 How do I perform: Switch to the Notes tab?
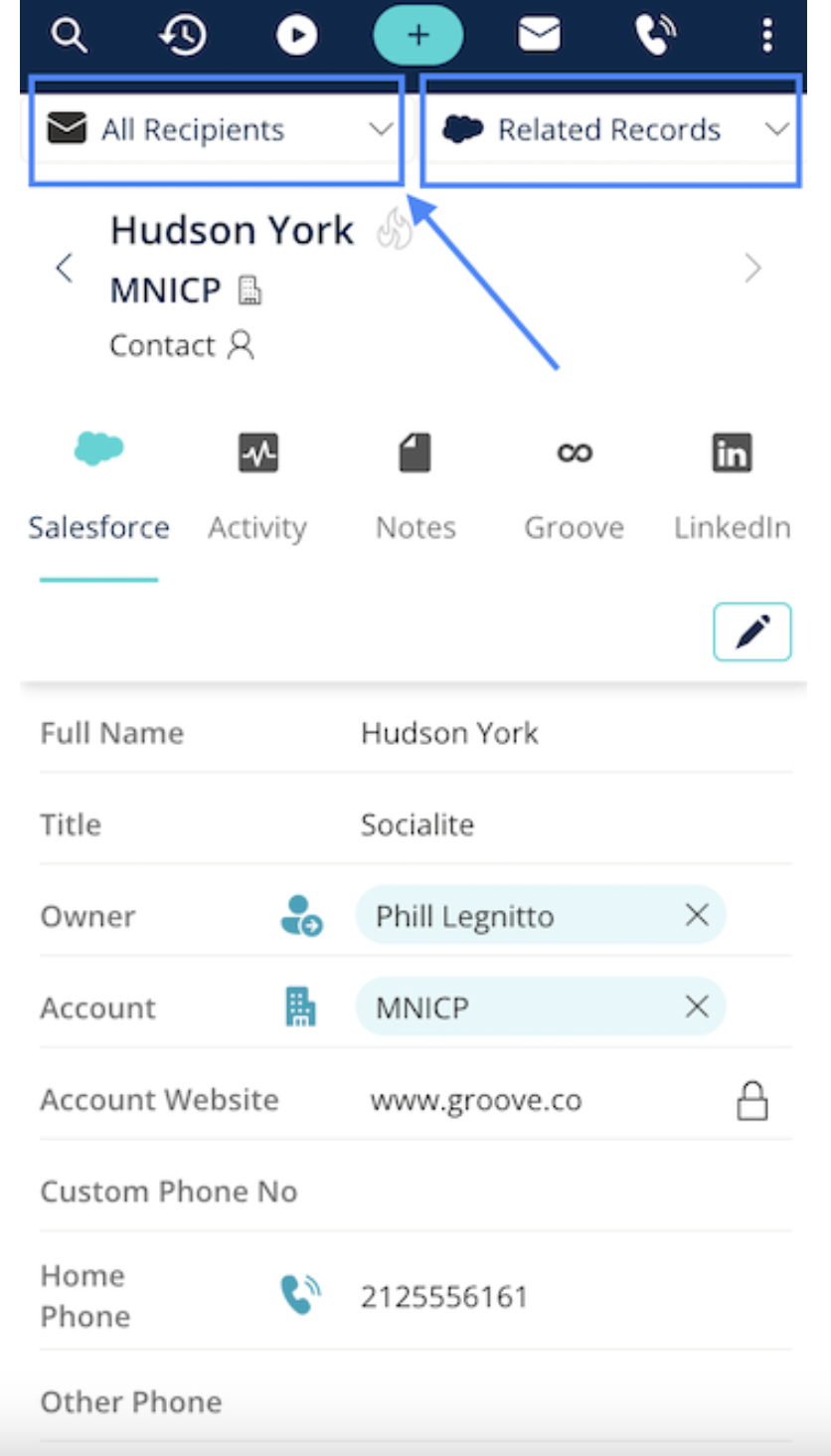point(415,487)
